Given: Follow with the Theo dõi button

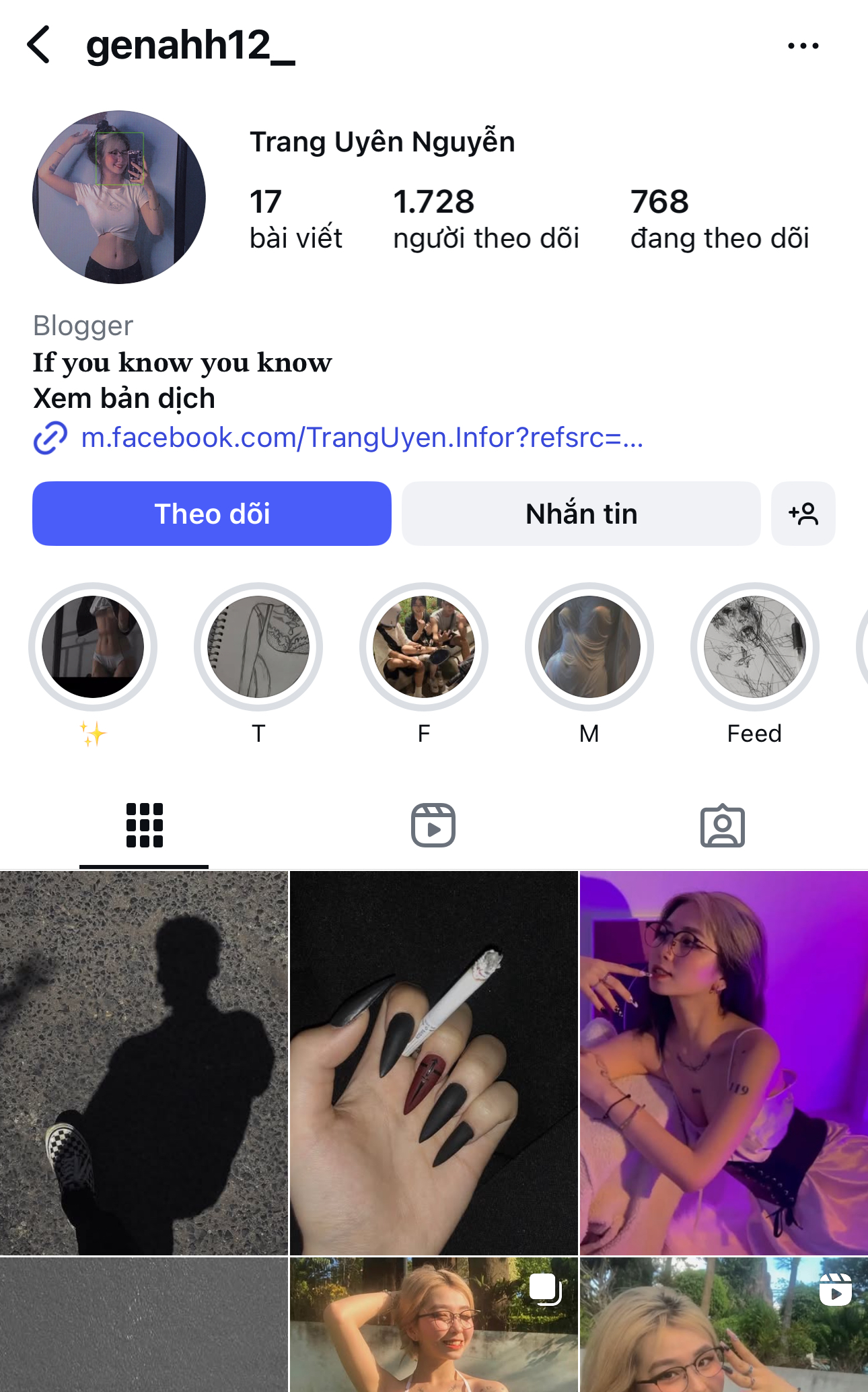Looking at the screenshot, I should point(212,514).
